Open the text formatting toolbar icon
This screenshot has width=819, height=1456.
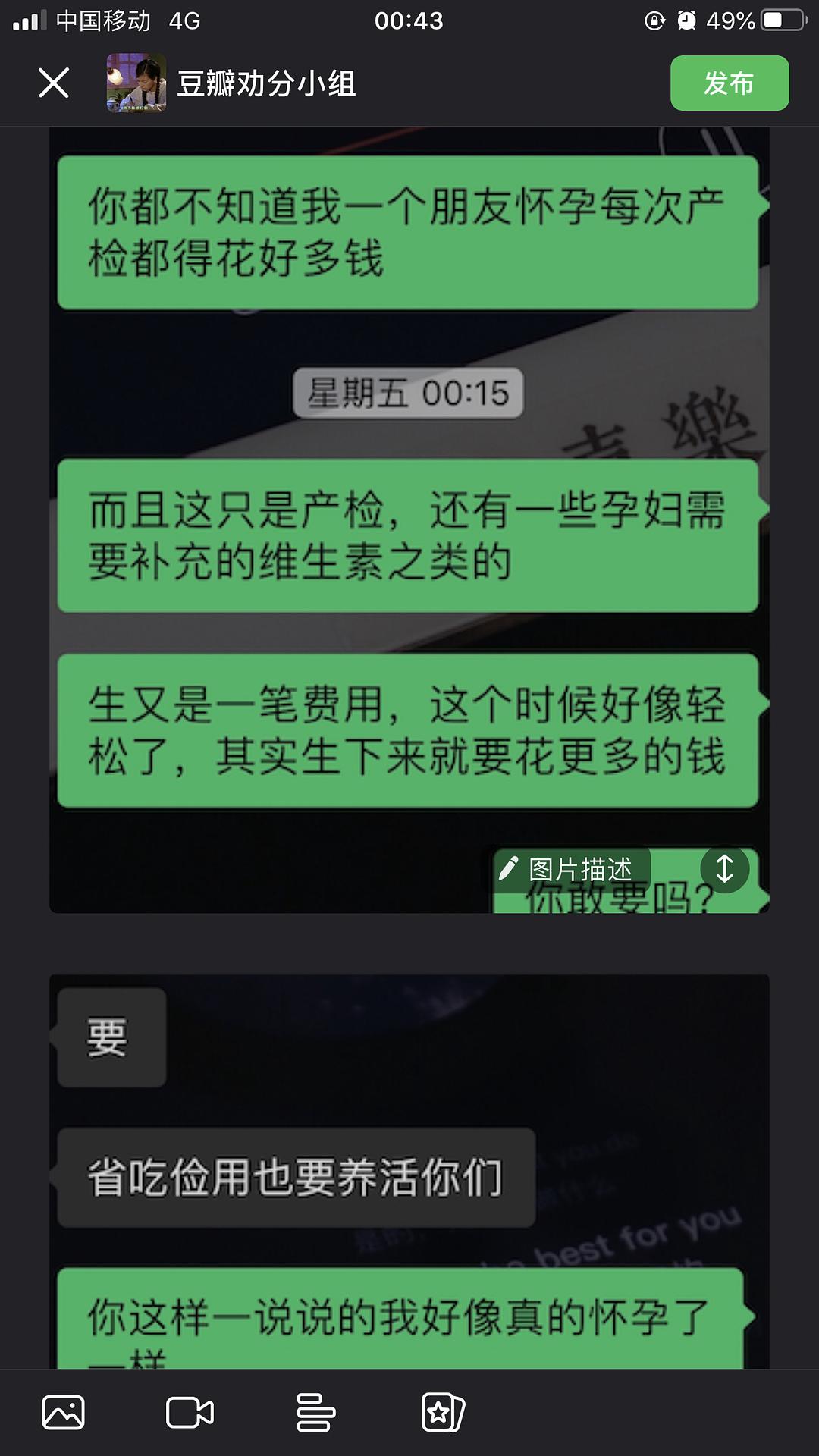coord(315,1412)
